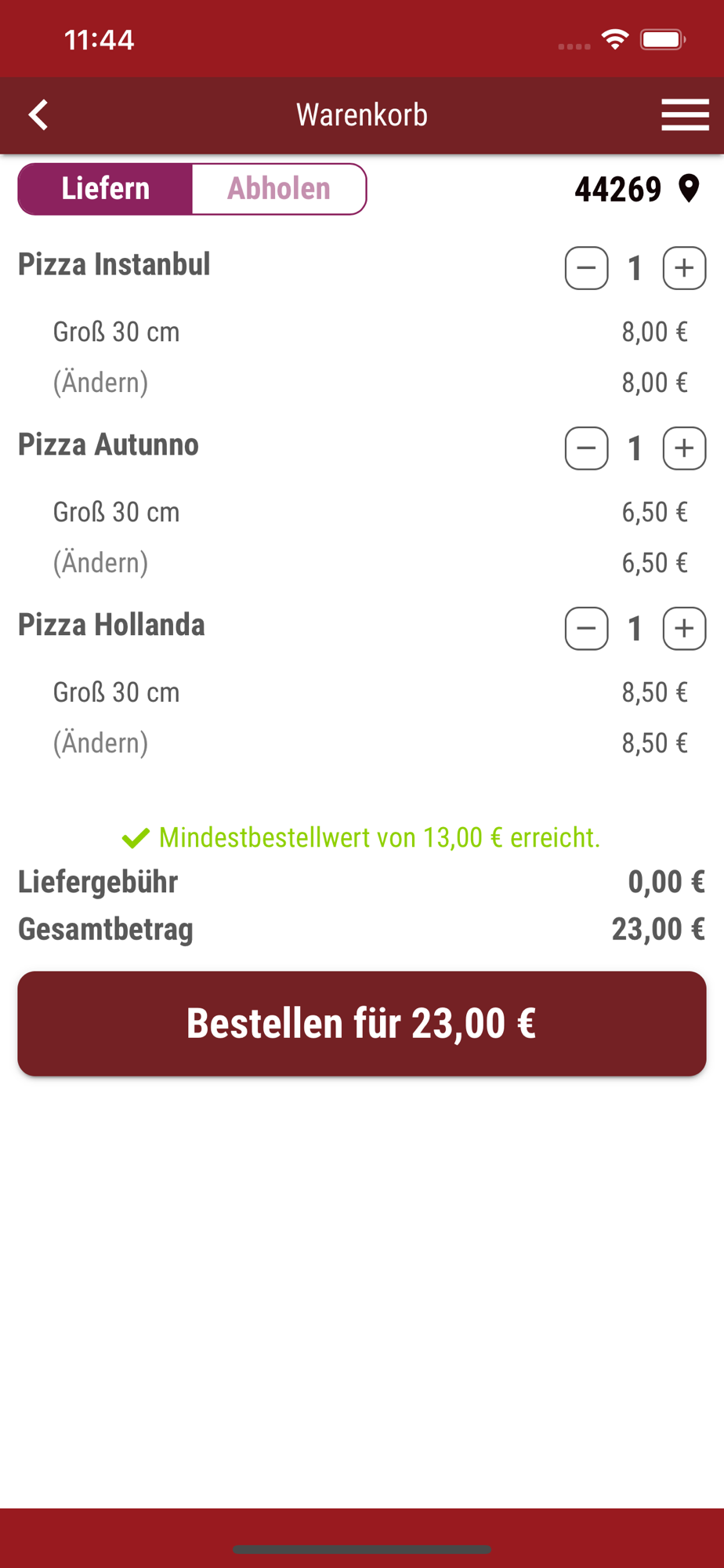Open the hamburger menu

(685, 115)
